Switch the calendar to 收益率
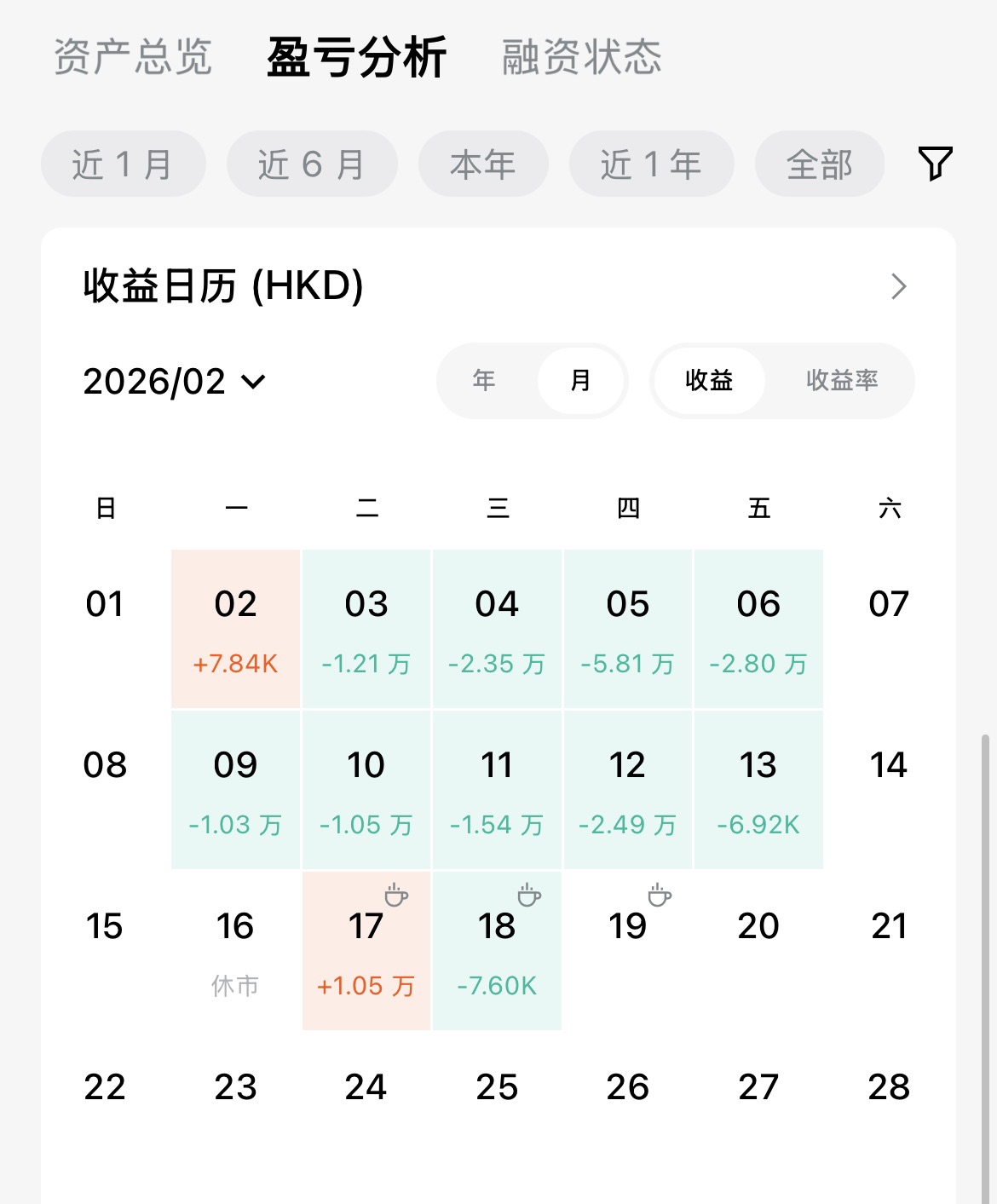The image size is (997, 1204). pos(842,380)
